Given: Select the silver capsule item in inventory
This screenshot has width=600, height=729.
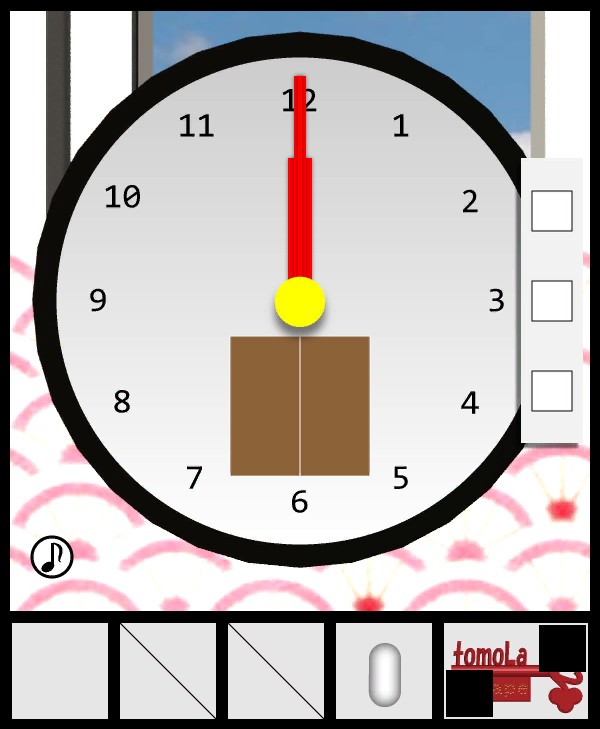Looking at the screenshot, I should pos(384,672).
